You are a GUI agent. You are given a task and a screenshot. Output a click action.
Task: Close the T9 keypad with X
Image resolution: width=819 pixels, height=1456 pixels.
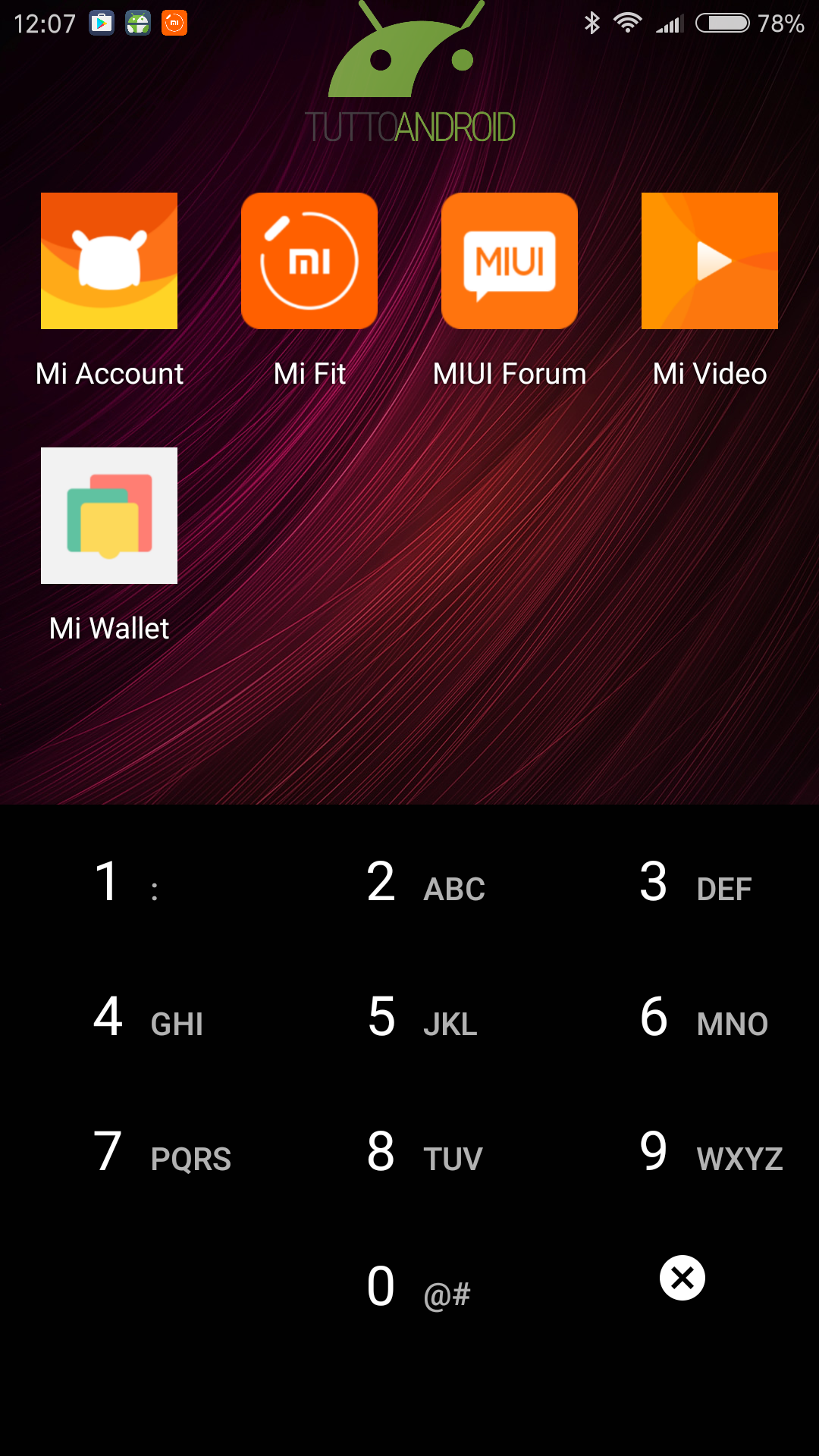(x=682, y=1278)
